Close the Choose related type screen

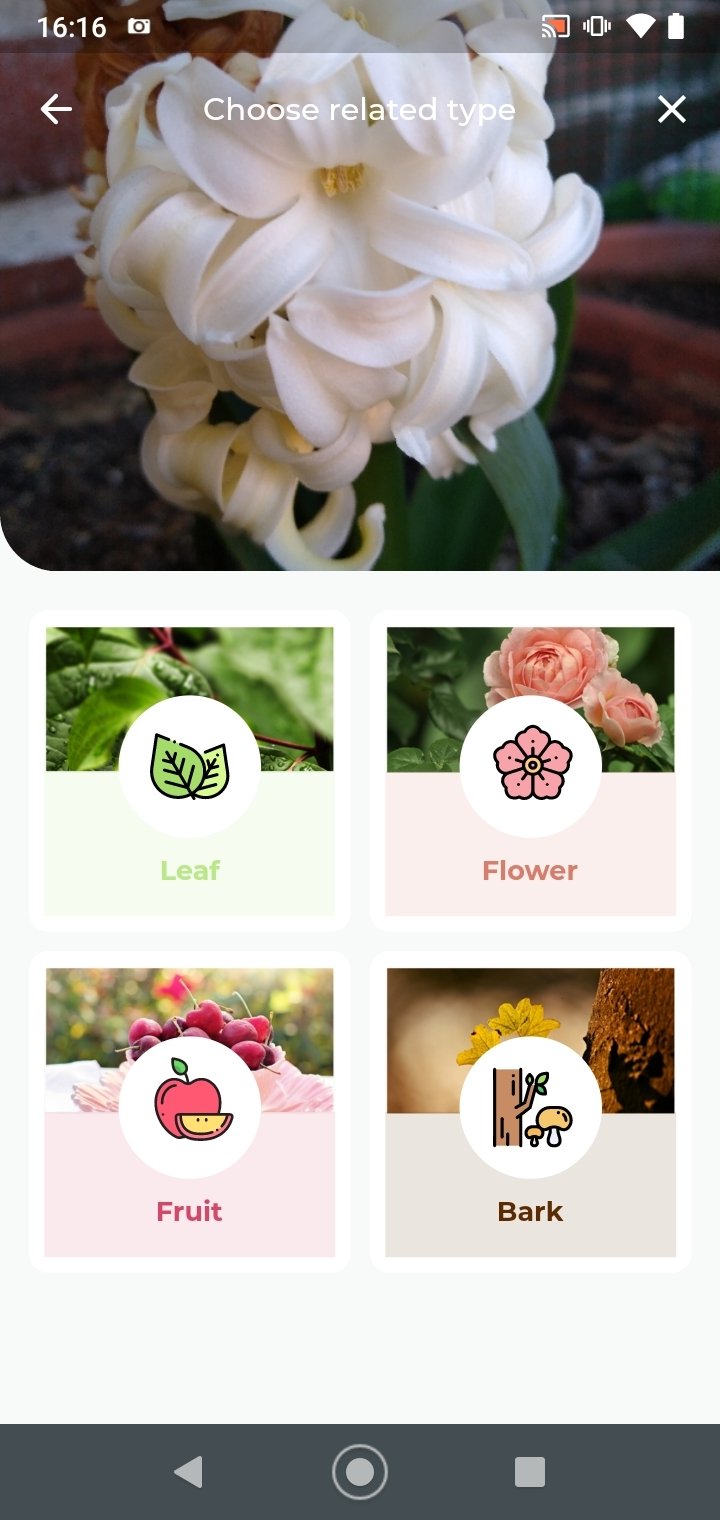[x=672, y=109]
